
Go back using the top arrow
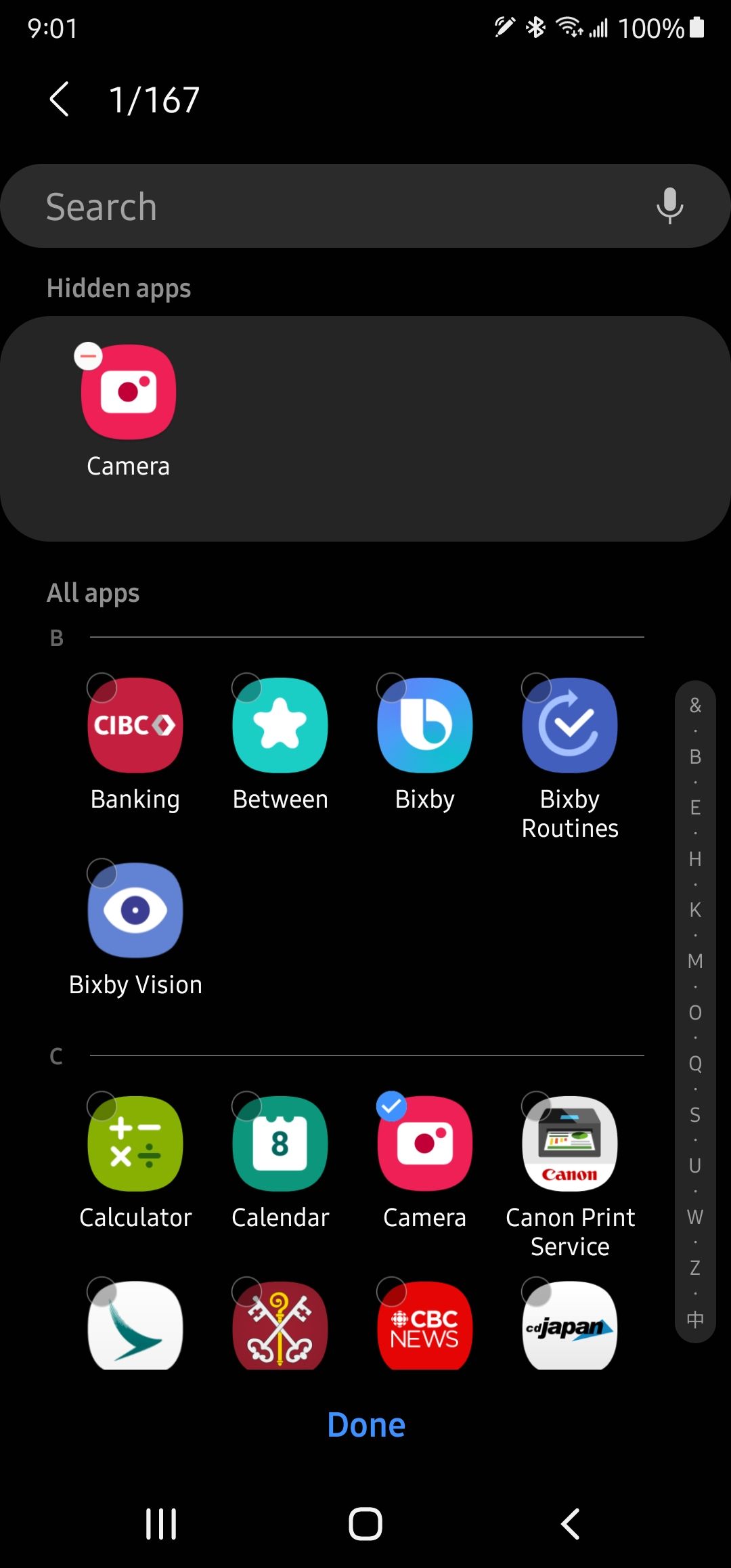coord(60,100)
